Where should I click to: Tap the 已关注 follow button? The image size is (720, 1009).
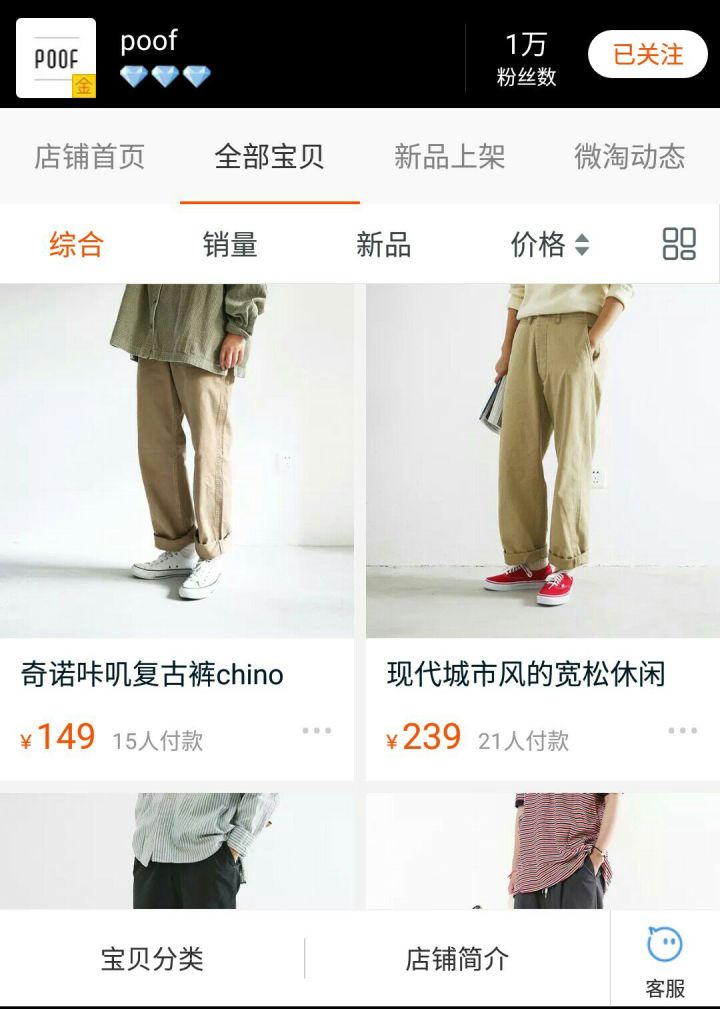click(x=647, y=54)
